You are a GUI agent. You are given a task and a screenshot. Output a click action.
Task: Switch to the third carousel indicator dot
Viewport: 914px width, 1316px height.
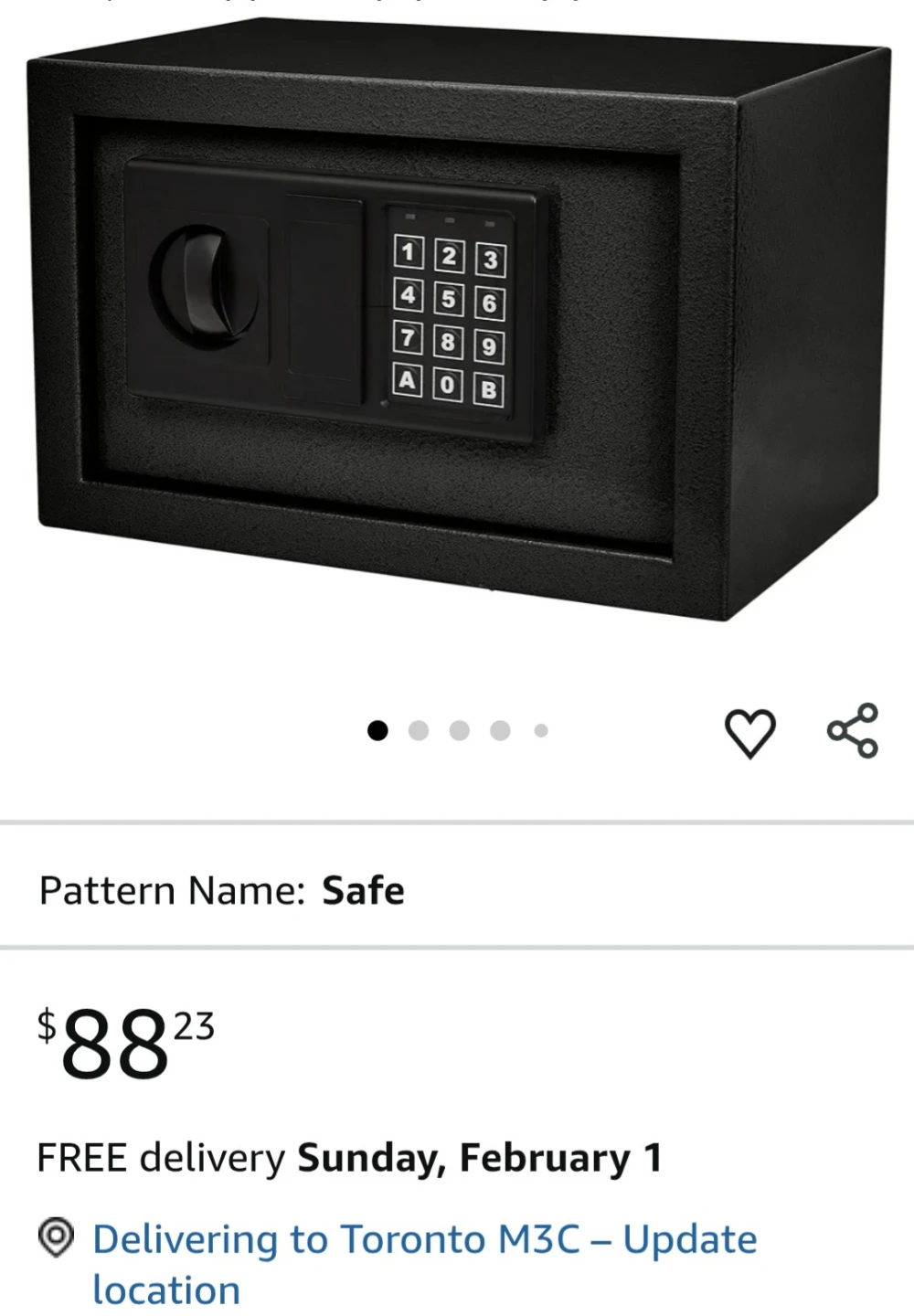459,729
